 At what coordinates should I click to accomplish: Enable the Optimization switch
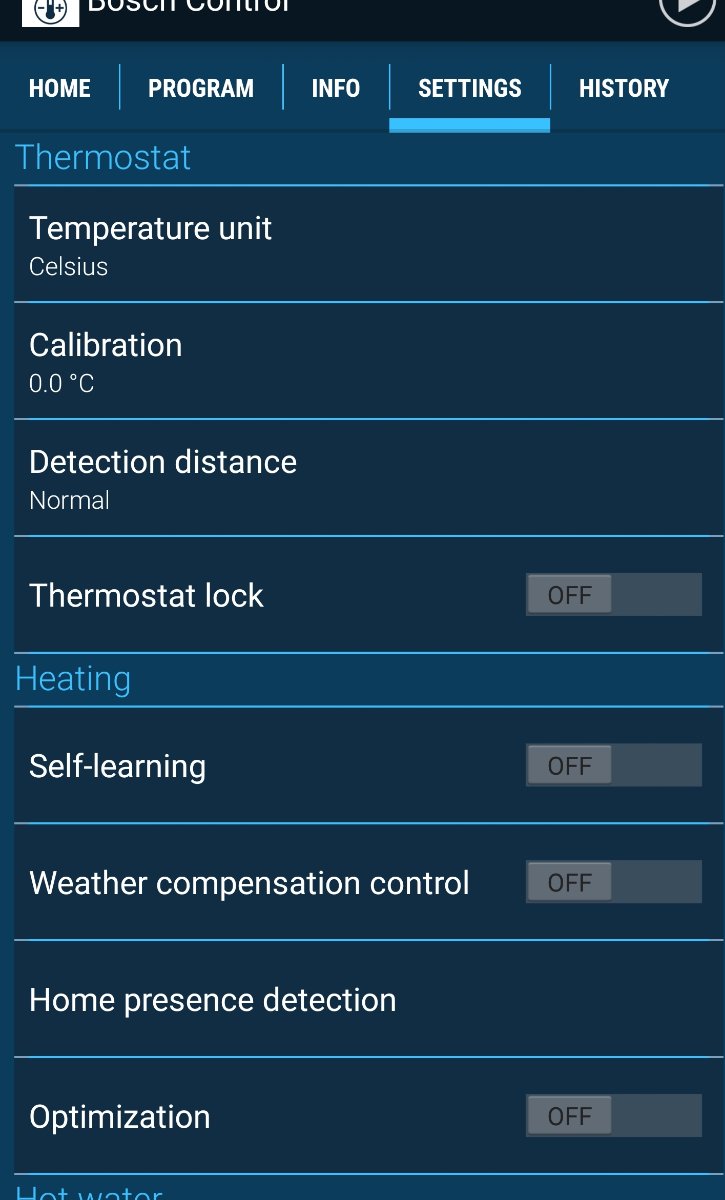(614, 1116)
